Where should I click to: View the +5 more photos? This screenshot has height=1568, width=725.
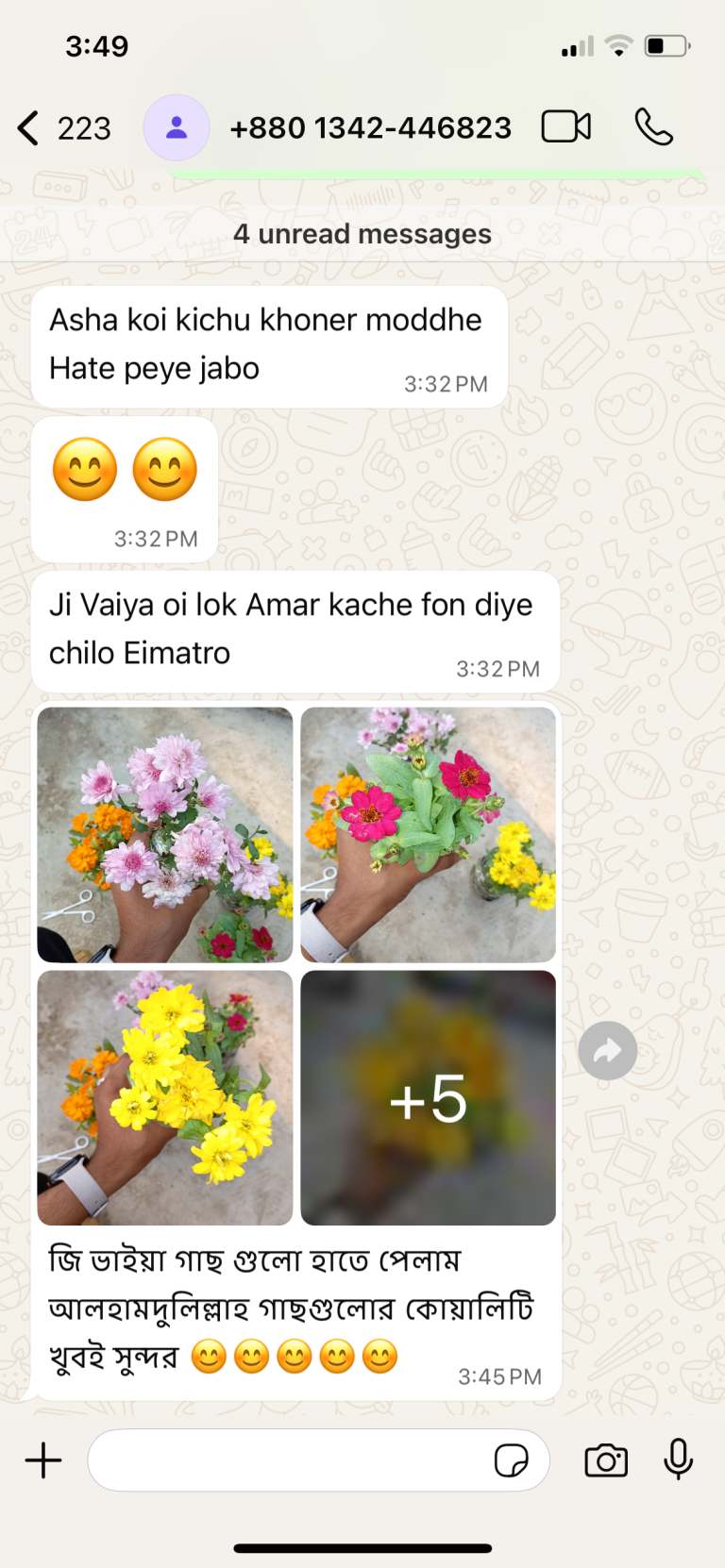click(x=429, y=1098)
